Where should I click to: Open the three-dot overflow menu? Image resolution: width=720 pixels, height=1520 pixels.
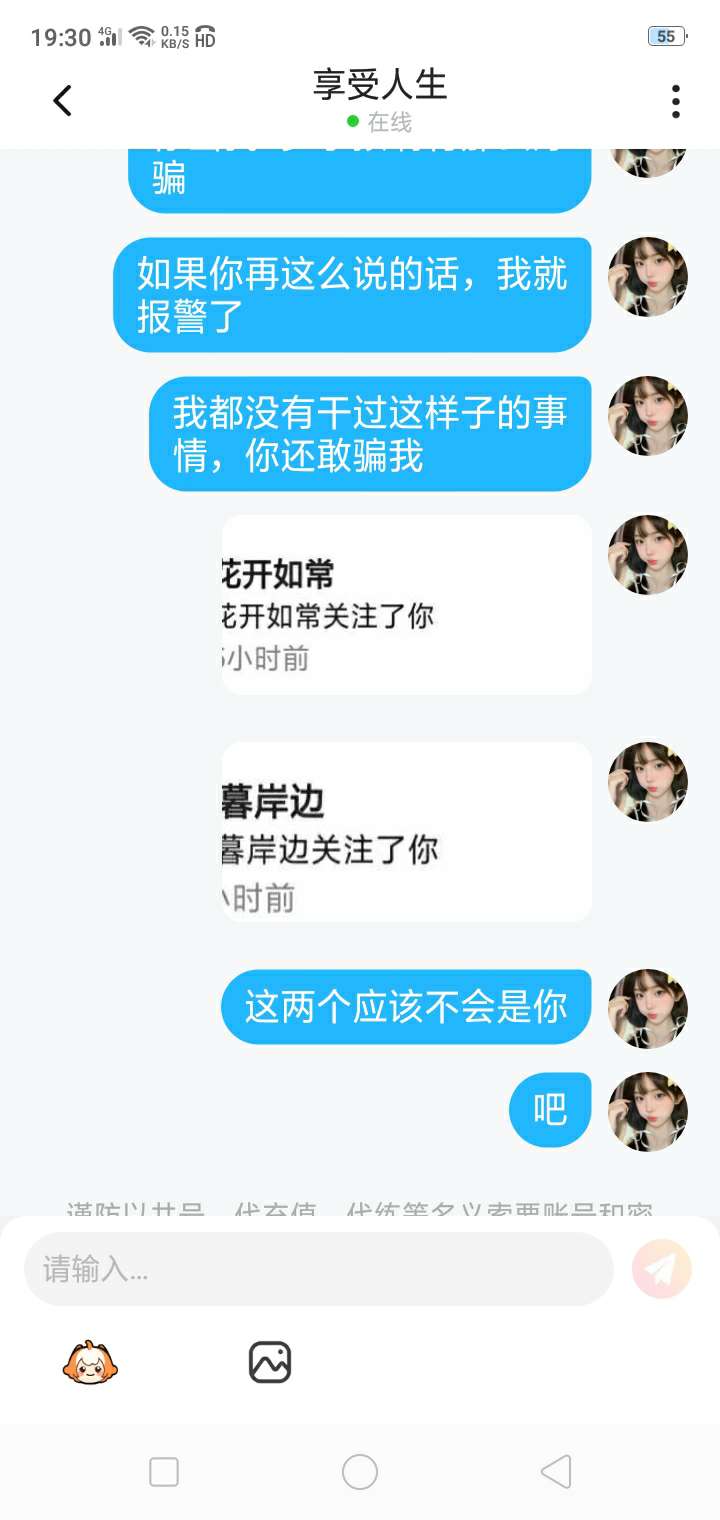pos(676,101)
